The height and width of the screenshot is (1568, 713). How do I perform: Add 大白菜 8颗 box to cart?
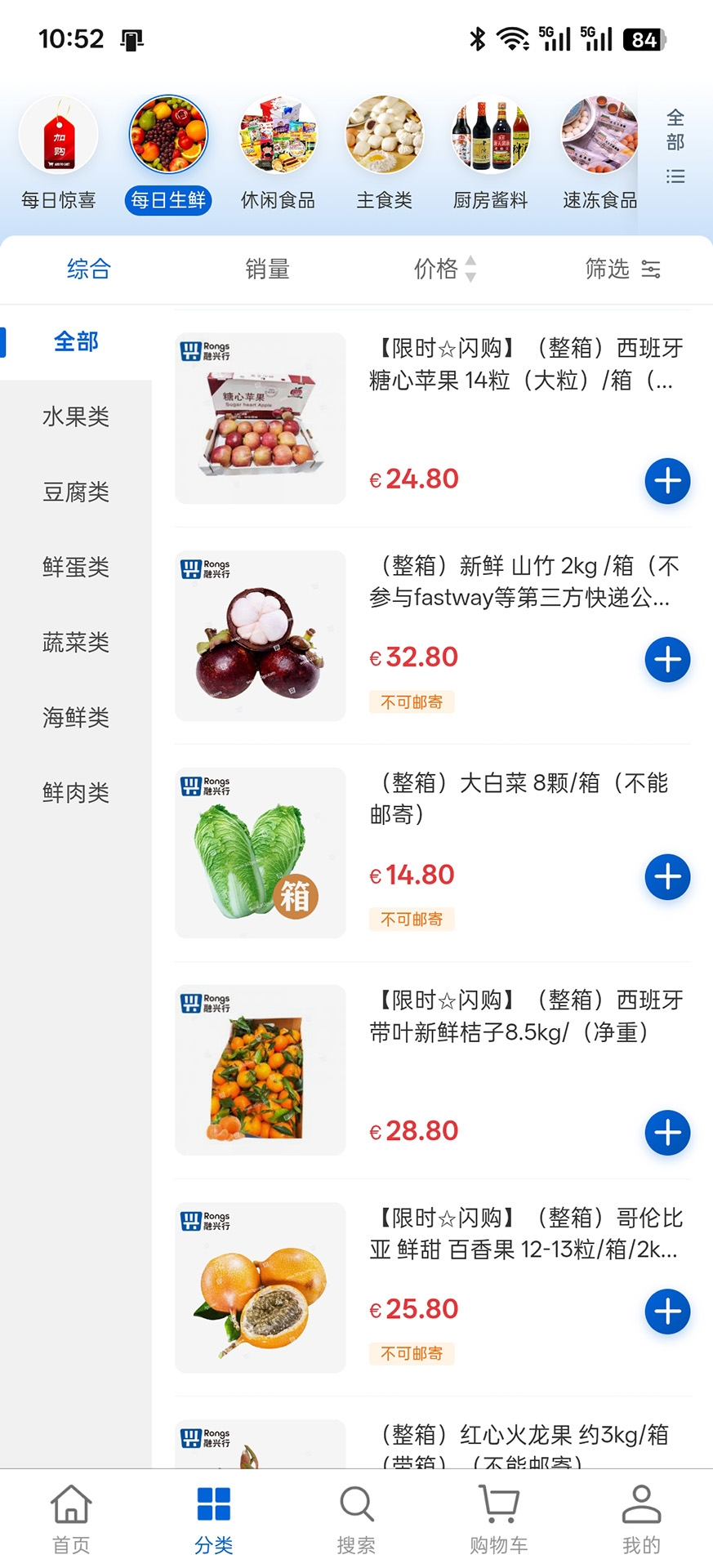(667, 877)
